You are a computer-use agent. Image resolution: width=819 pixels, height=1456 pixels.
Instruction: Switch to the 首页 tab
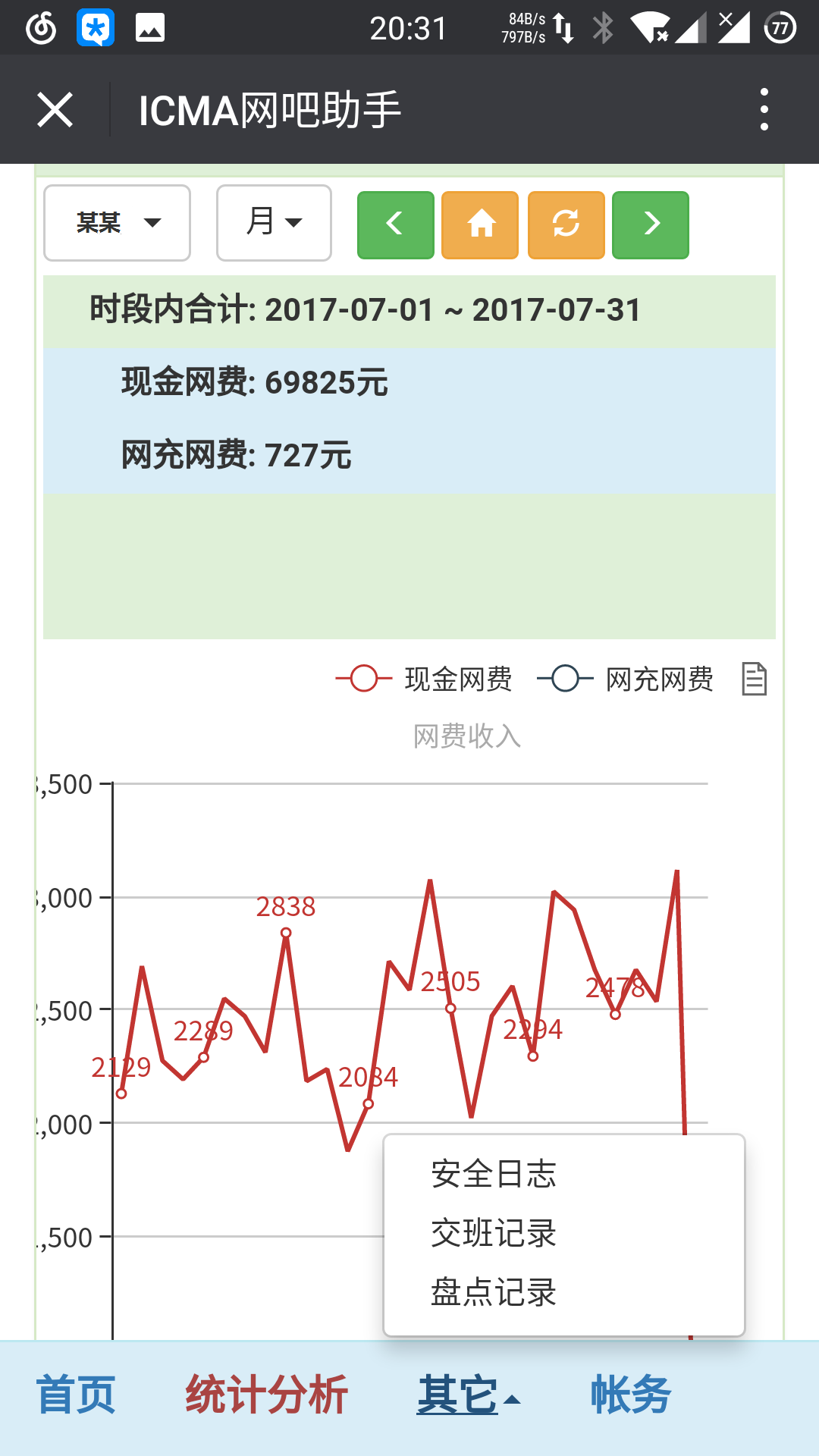tap(76, 1394)
